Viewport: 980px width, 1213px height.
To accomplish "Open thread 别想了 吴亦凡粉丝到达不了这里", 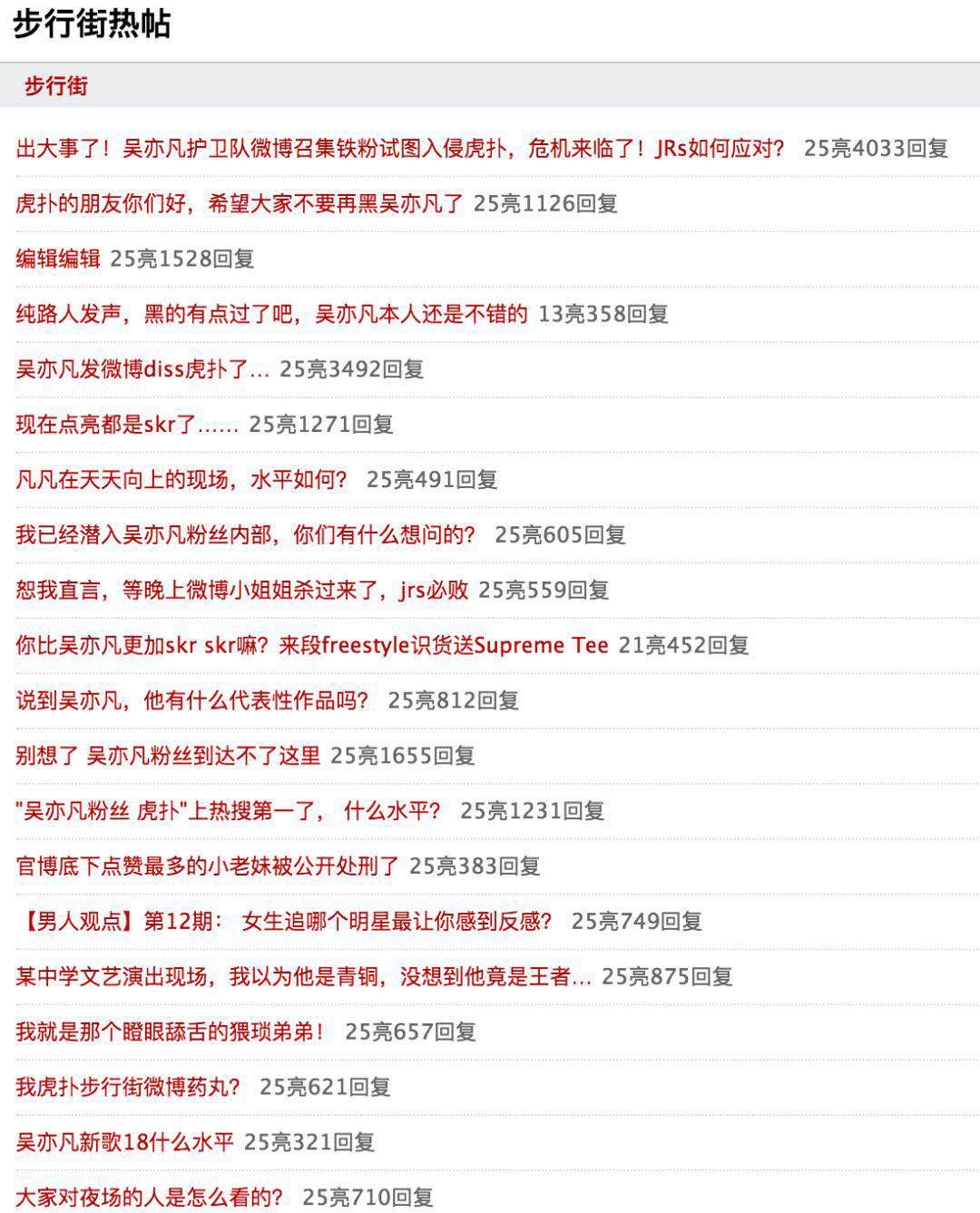I will click(x=168, y=756).
